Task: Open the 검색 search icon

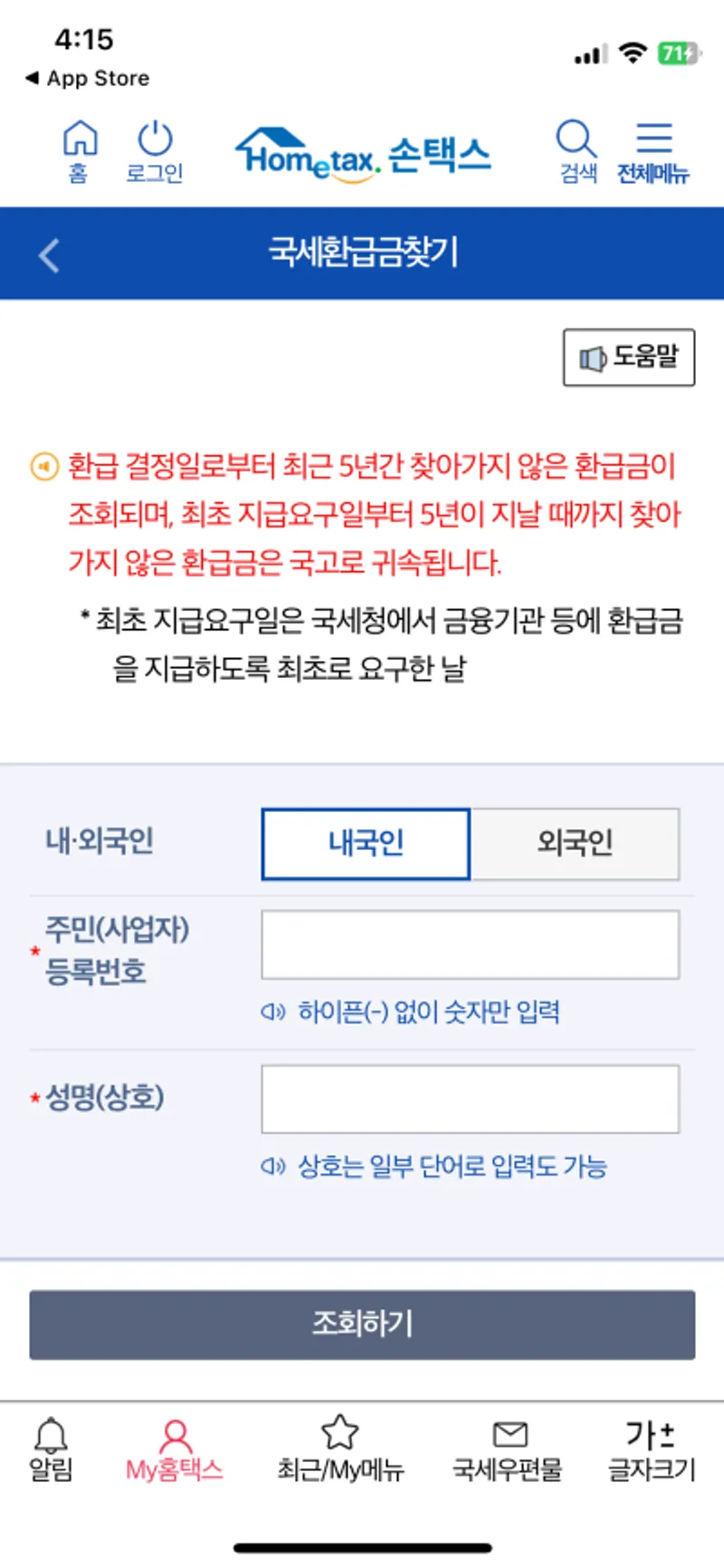Action: [576, 151]
